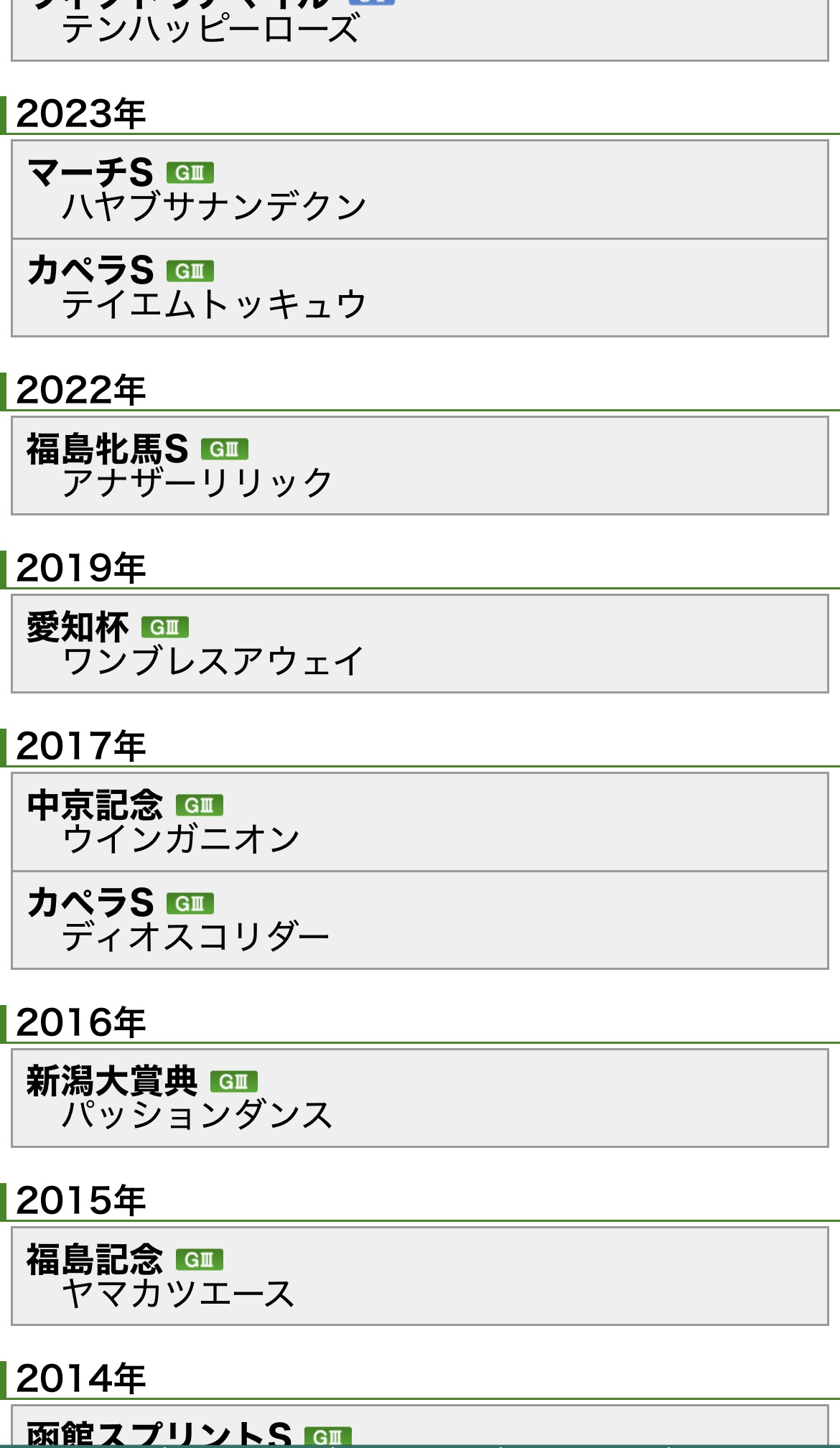Screen dimensions: 840x1448
Task: Open the テンハッピーローズ row at top
Action: 420,30
